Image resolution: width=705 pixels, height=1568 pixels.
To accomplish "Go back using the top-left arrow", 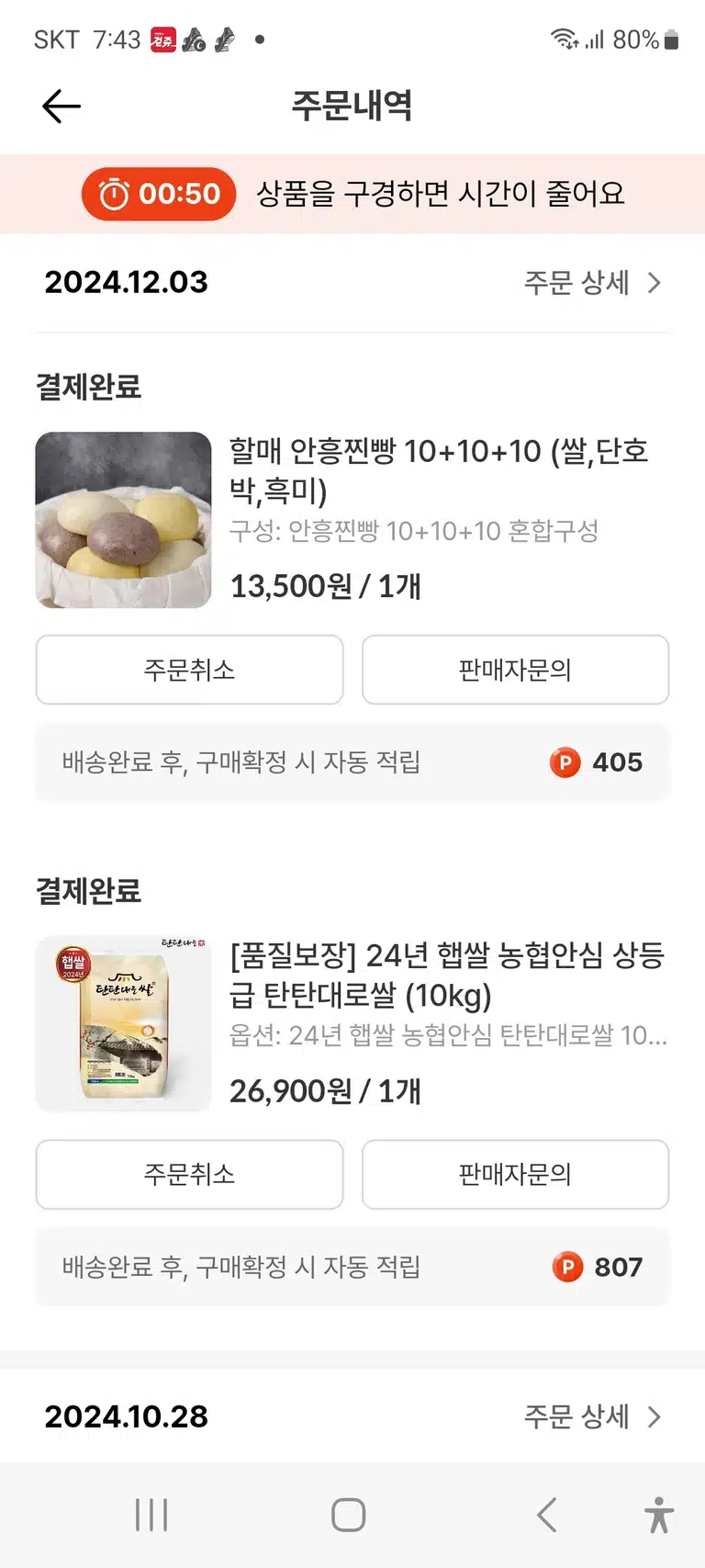I will (62, 107).
